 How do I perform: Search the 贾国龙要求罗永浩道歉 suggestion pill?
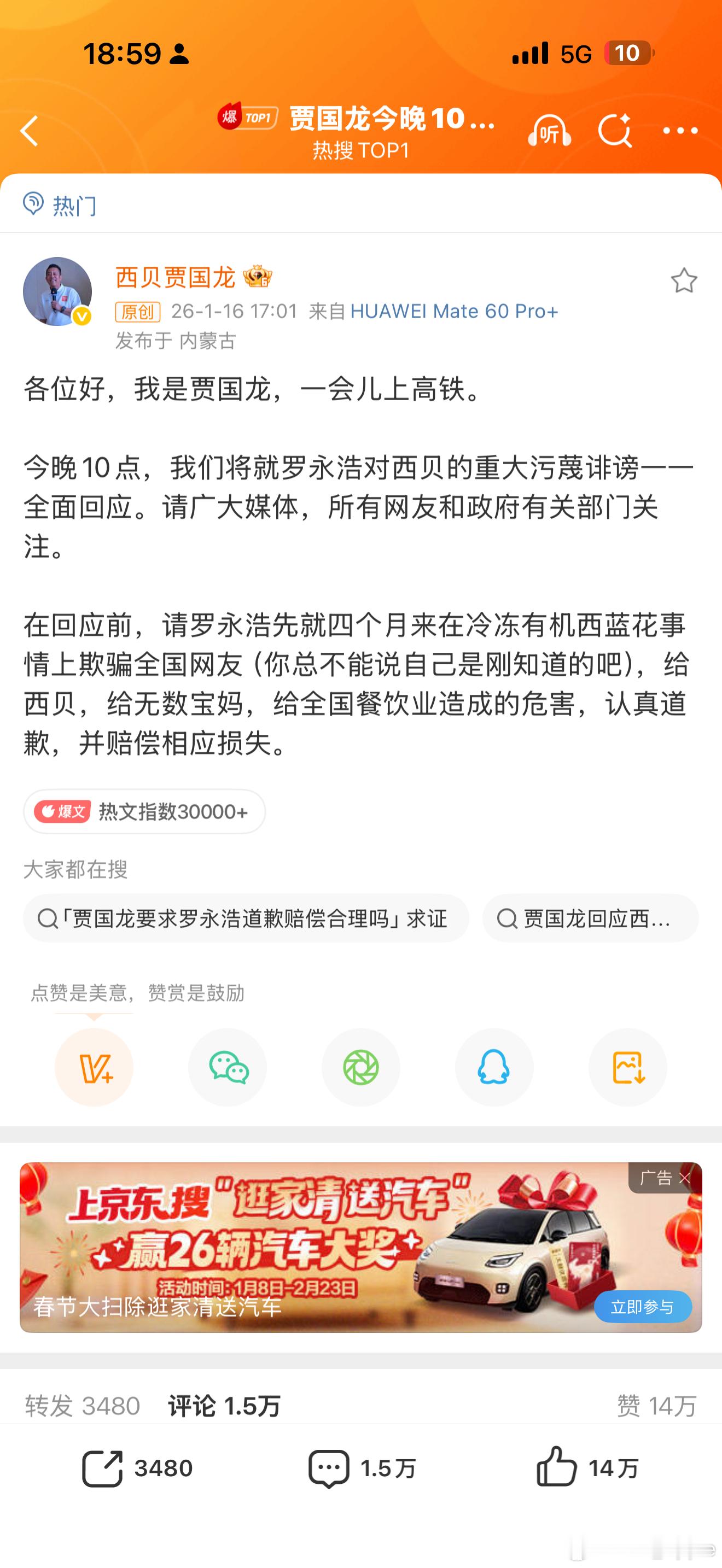coord(244,918)
